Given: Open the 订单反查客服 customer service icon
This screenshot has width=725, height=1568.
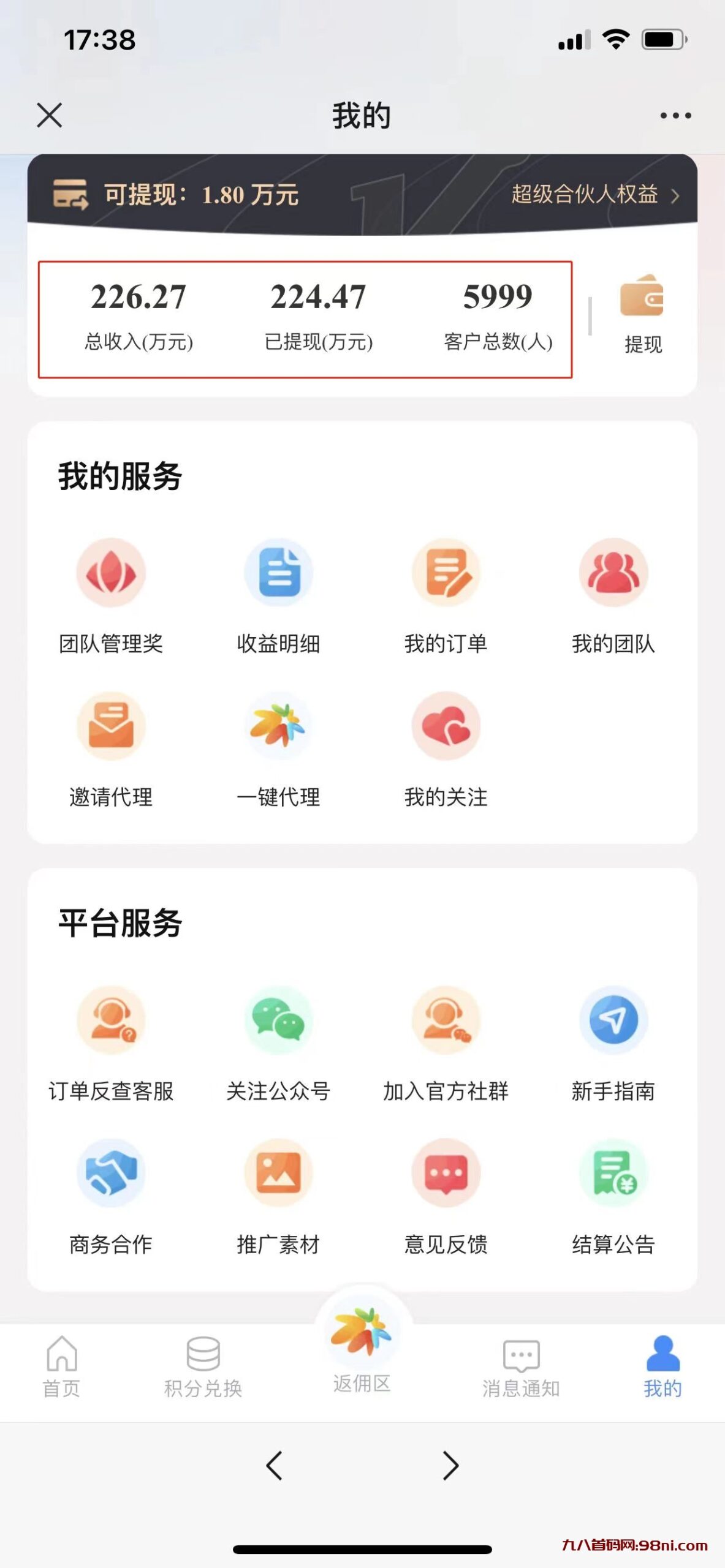Looking at the screenshot, I should 112,1020.
